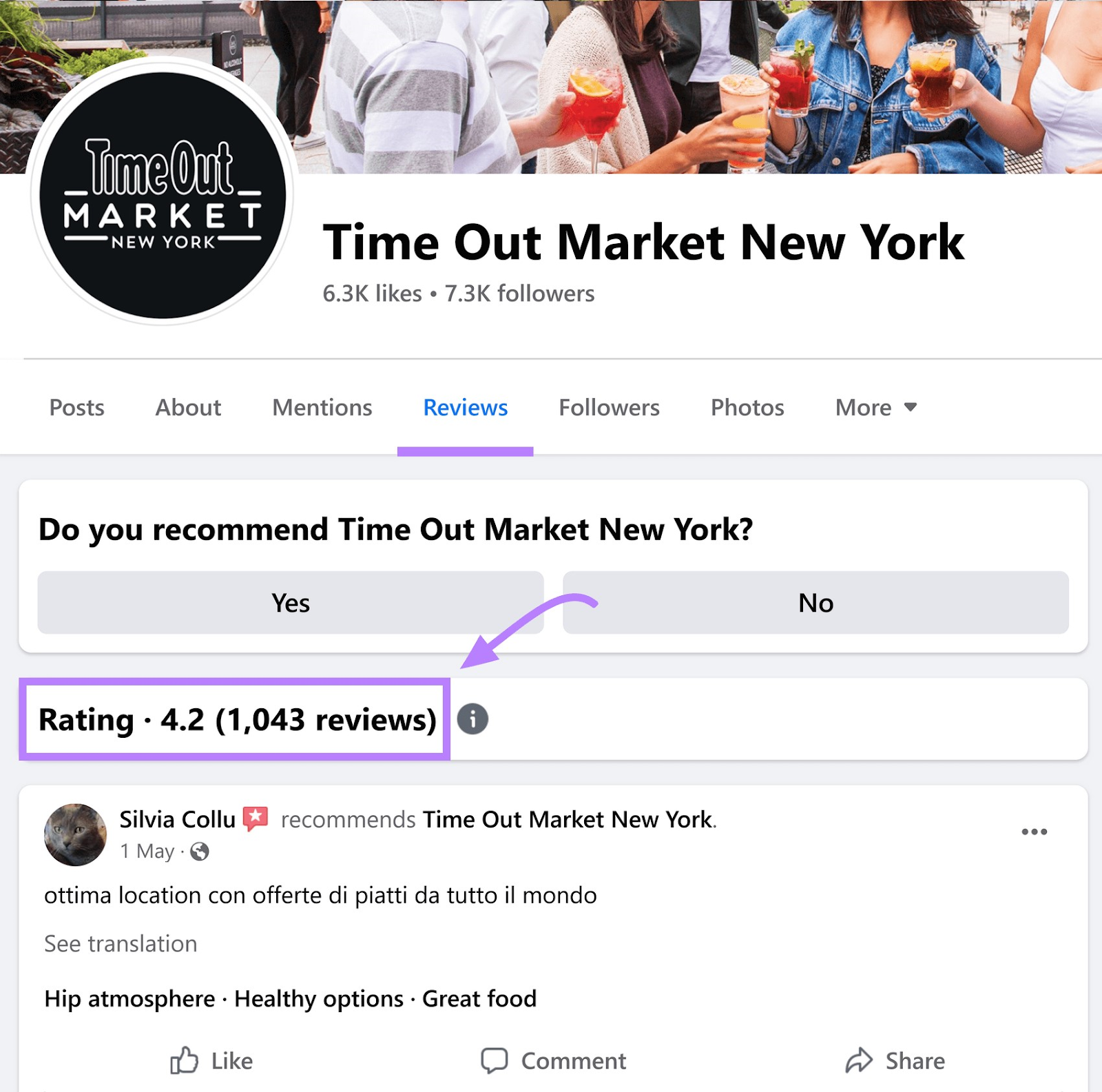Open the About tab
Image resolution: width=1102 pixels, height=1092 pixels.
[x=188, y=407]
